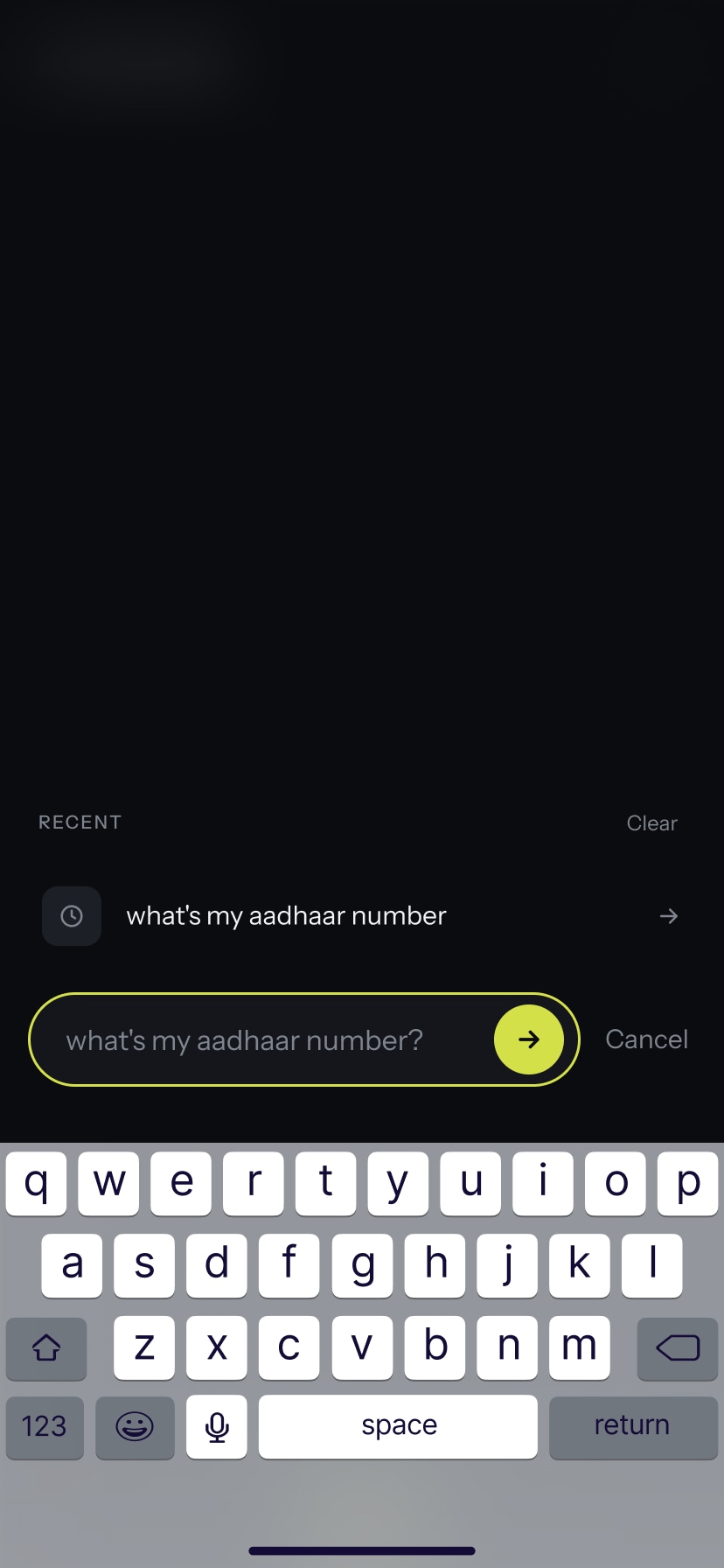Clear the recent searches
The image size is (724, 1568).
pyautogui.click(x=652, y=823)
